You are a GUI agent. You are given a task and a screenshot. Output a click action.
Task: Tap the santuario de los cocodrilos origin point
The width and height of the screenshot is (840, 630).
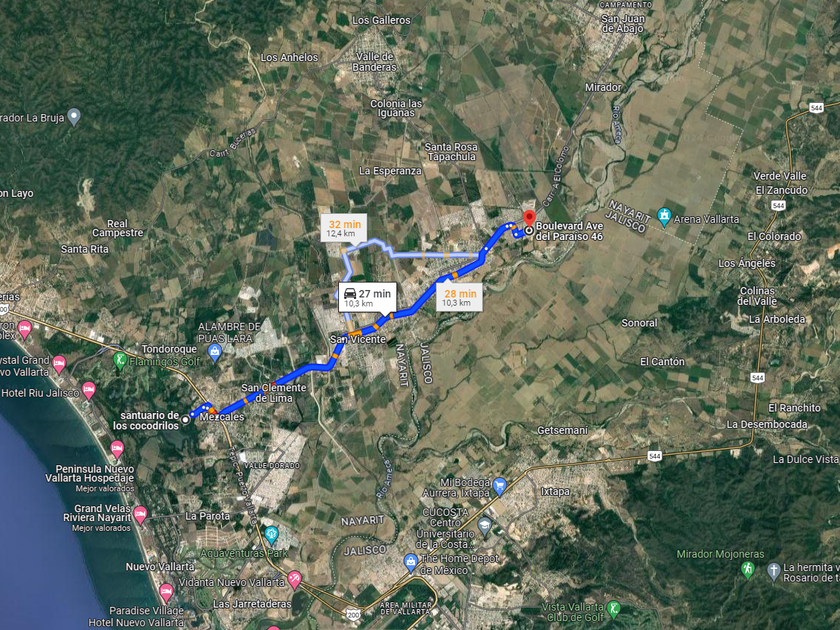185,419
